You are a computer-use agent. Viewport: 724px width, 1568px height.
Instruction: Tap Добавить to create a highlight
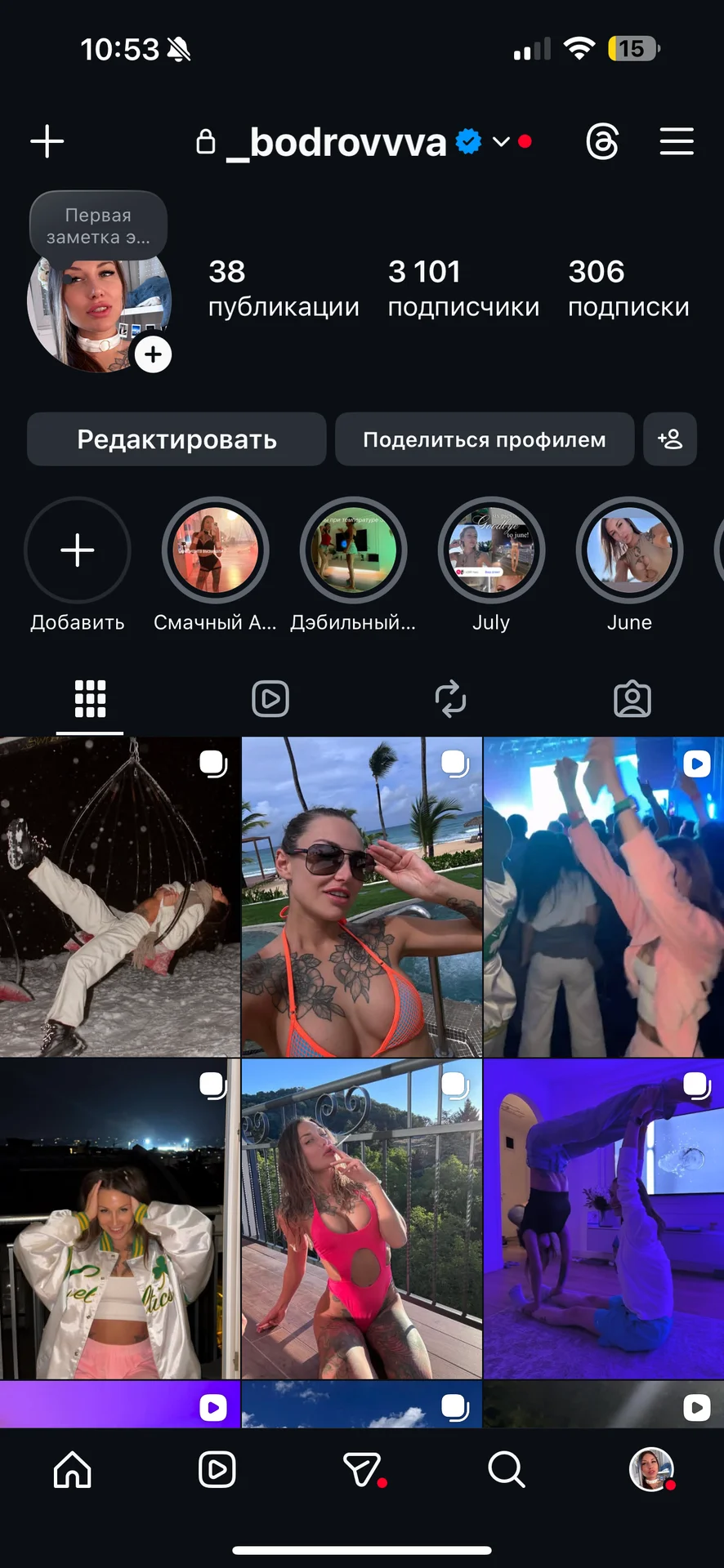(78, 550)
